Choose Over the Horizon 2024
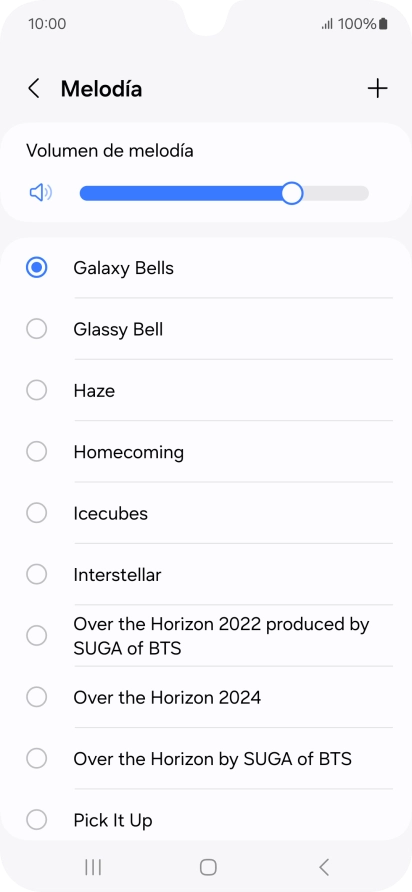Image resolution: width=412 pixels, height=892 pixels. (205, 697)
